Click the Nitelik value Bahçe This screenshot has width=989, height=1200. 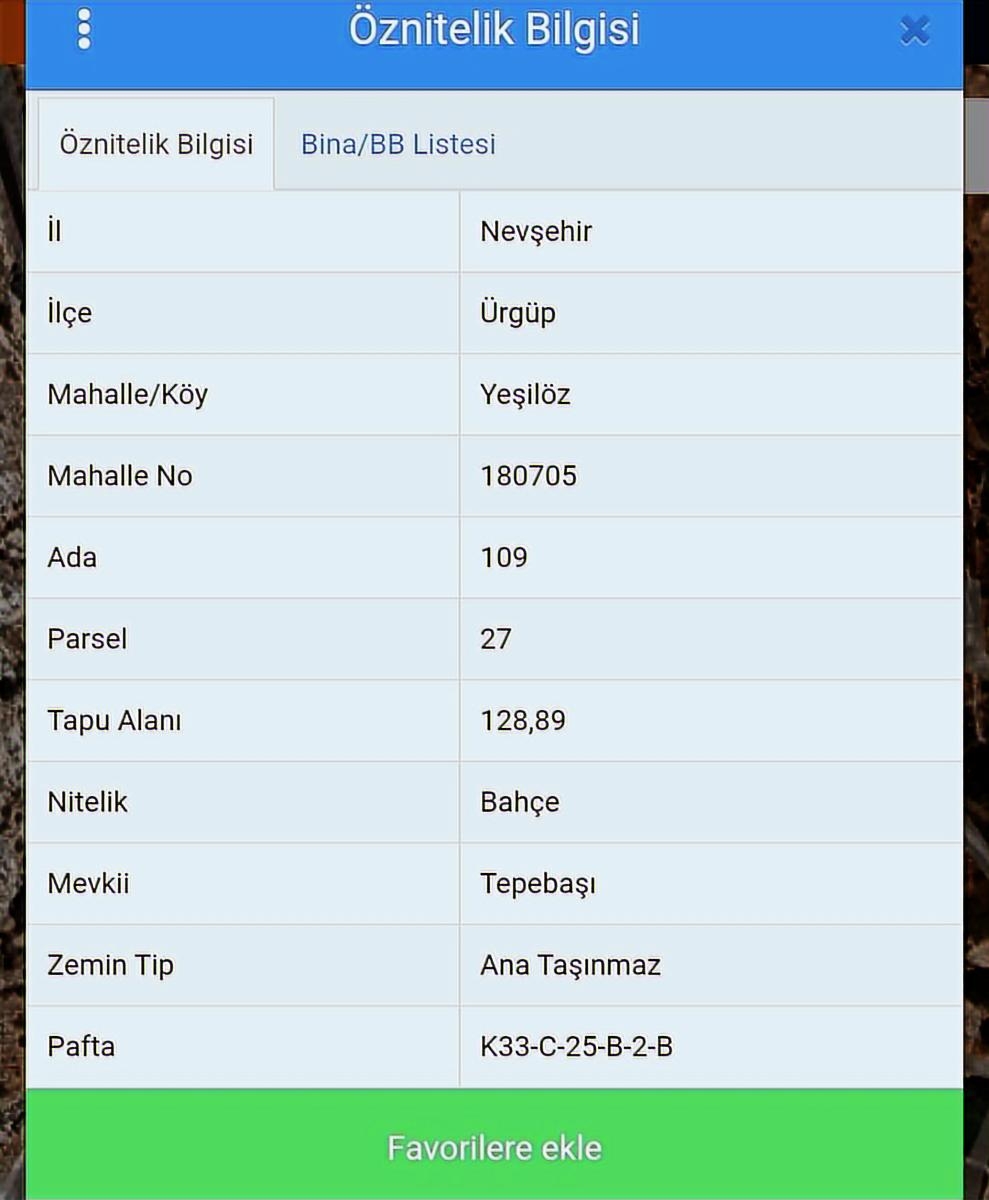pyautogui.click(x=519, y=802)
